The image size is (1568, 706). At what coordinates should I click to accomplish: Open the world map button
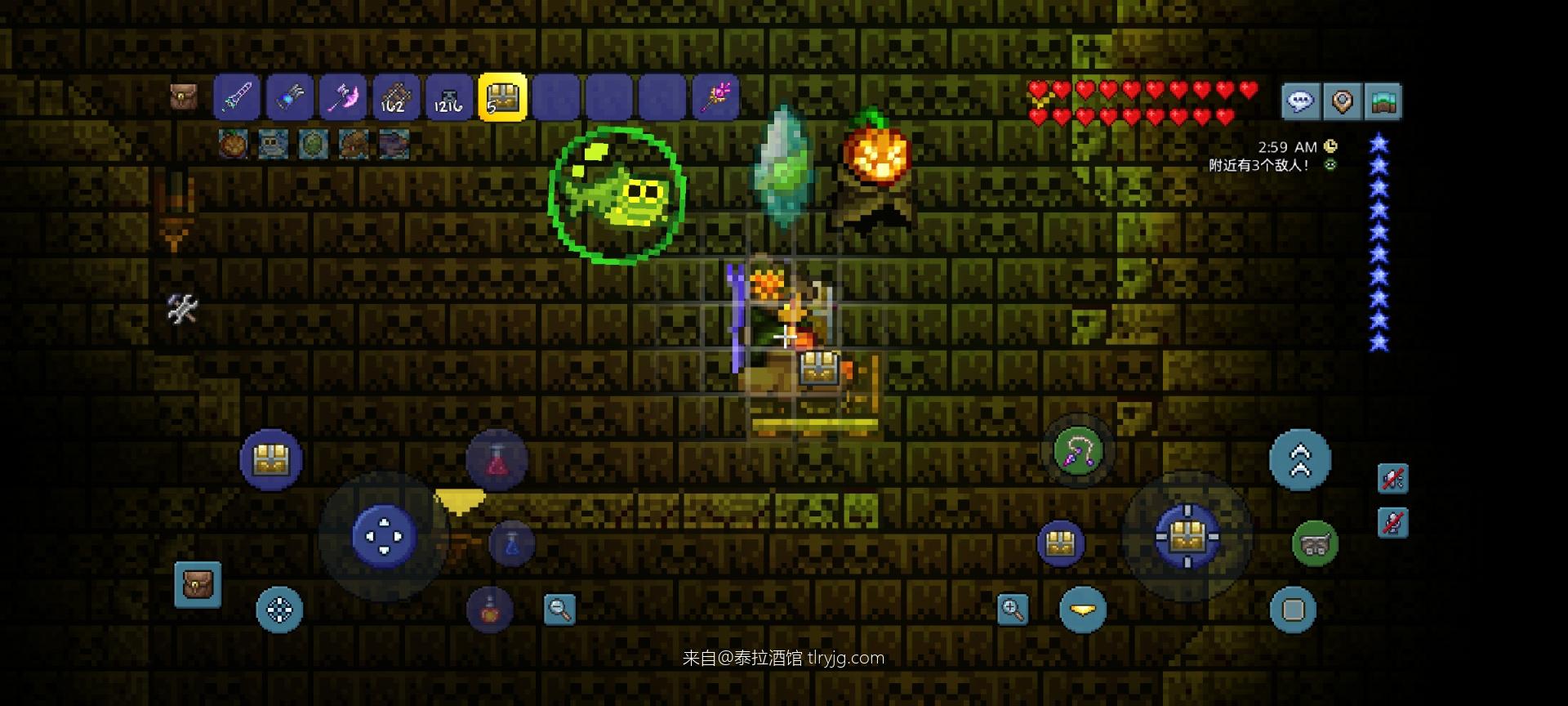click(x=1383, y=101)
